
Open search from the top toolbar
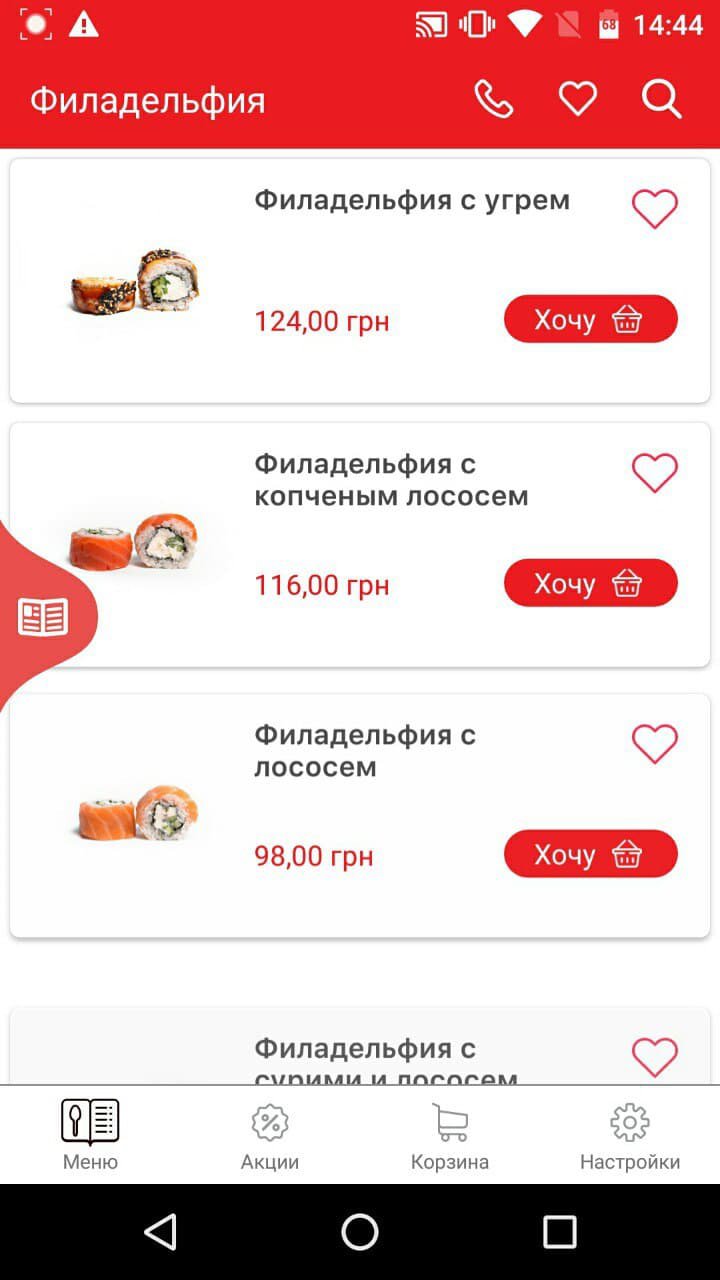(x=660, y=99)
